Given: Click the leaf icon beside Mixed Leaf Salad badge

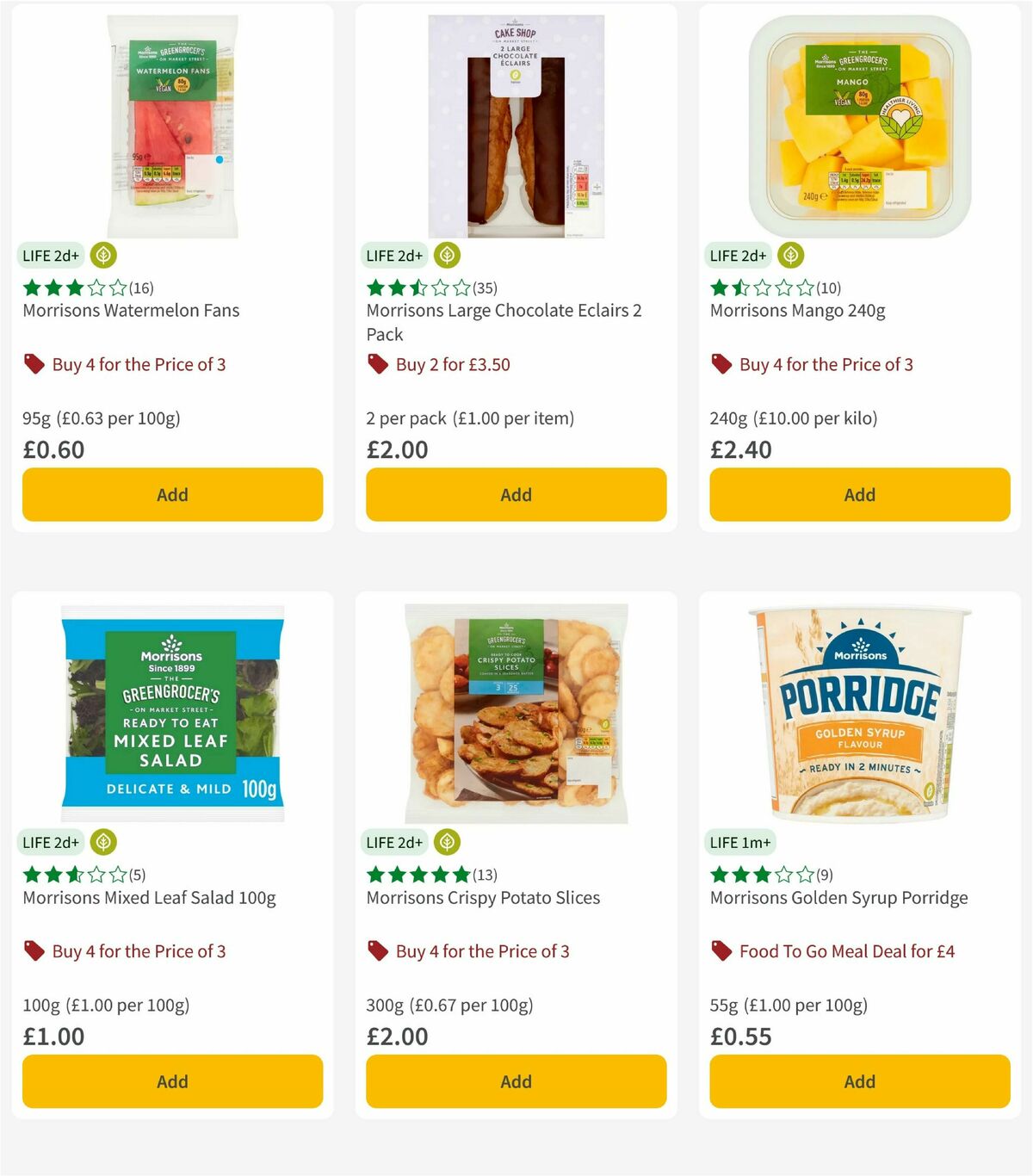Looking at the screenshot, I should coord(103,842).
